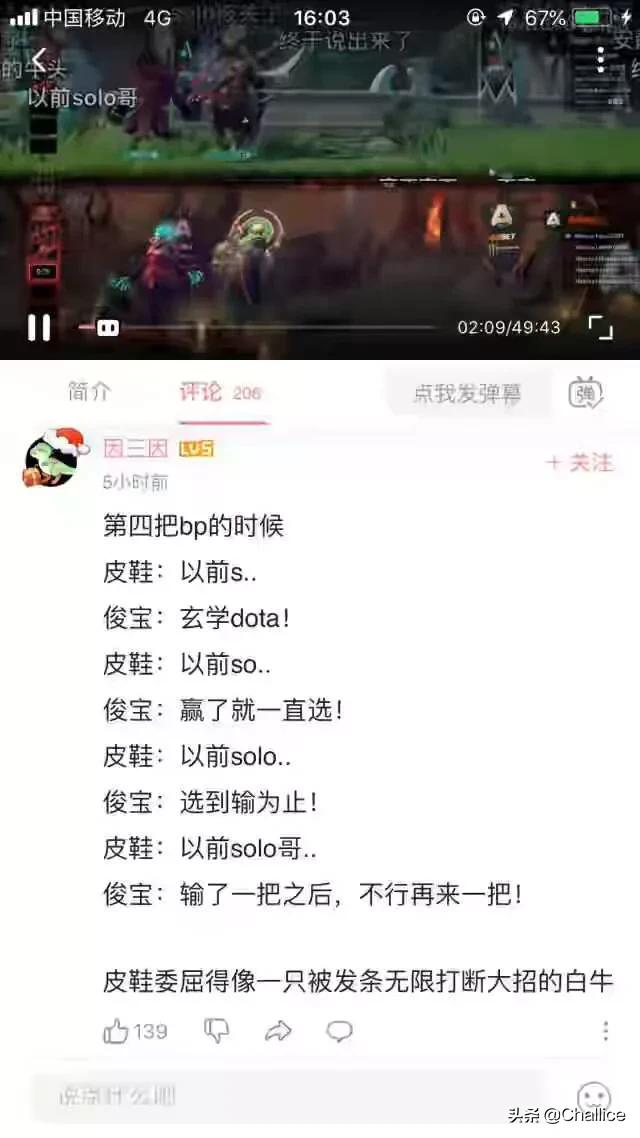Tap the comment input box at bottom
This screenshot has width=640, height=1138.
[290, 1096]
